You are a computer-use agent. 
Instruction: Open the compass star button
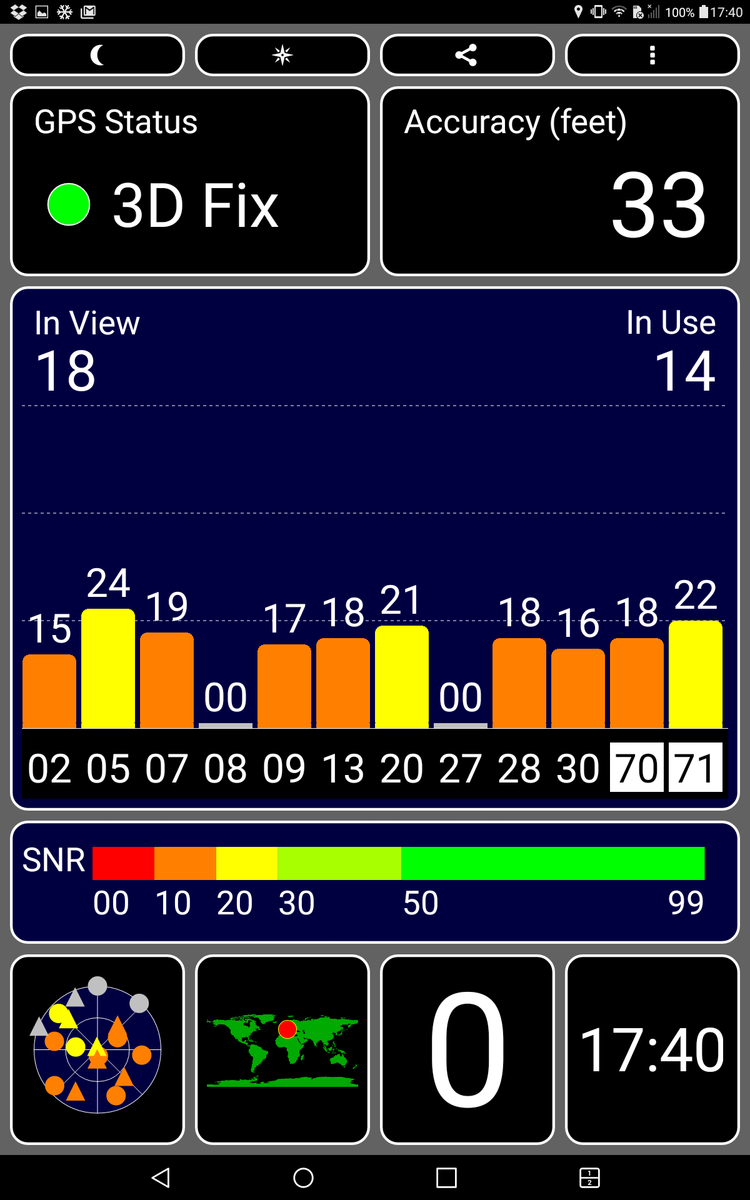282,55
